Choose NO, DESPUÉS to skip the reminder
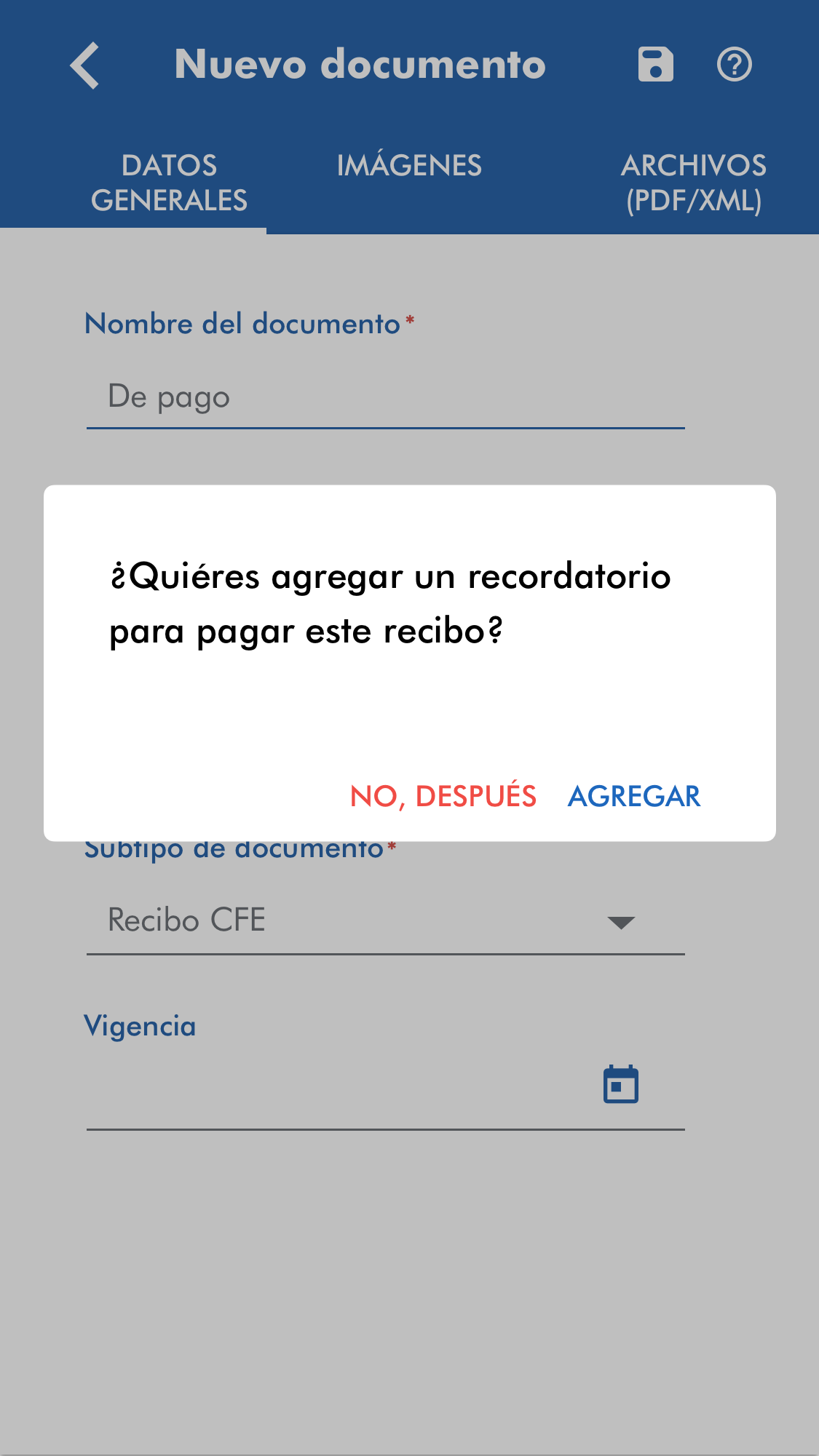The image size is (819, 1456). click(443, 796)
